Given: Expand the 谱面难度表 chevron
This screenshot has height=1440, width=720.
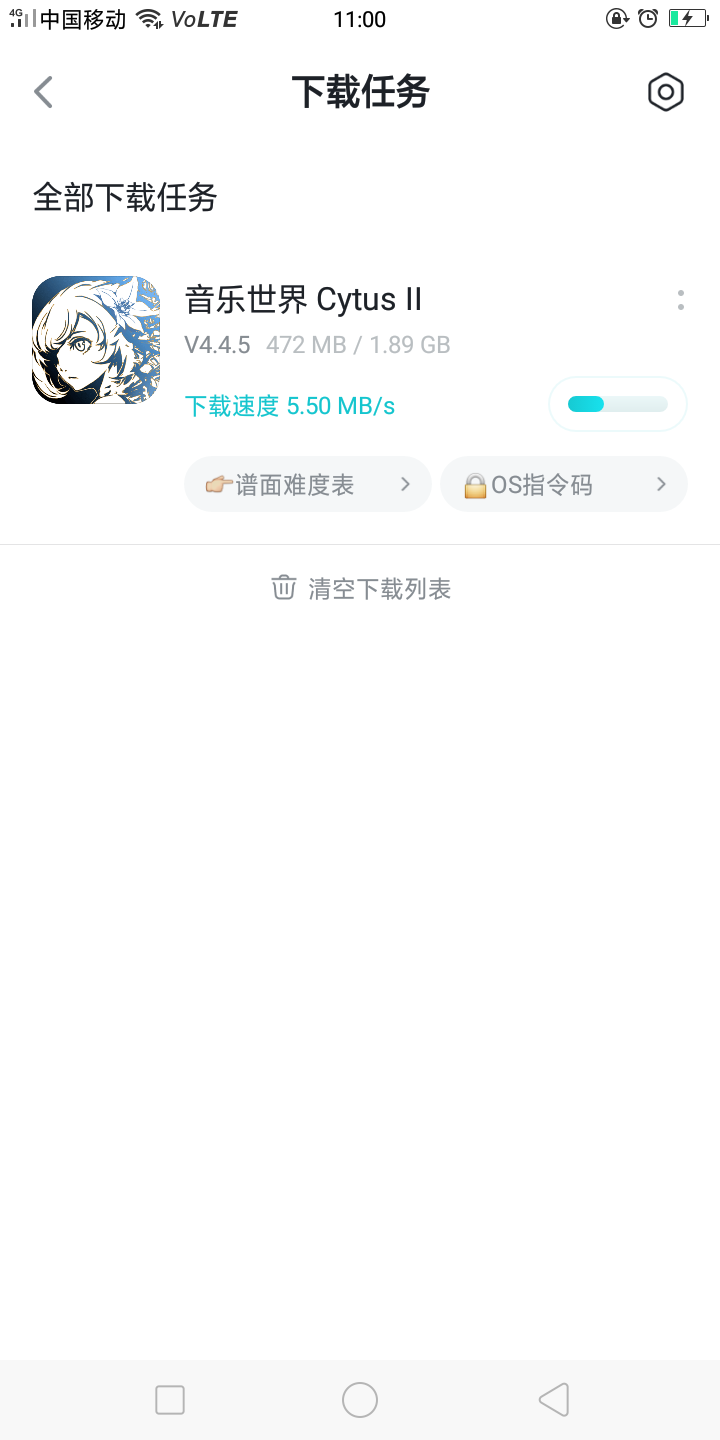Looking at the screenshot, I should (406, 484).
